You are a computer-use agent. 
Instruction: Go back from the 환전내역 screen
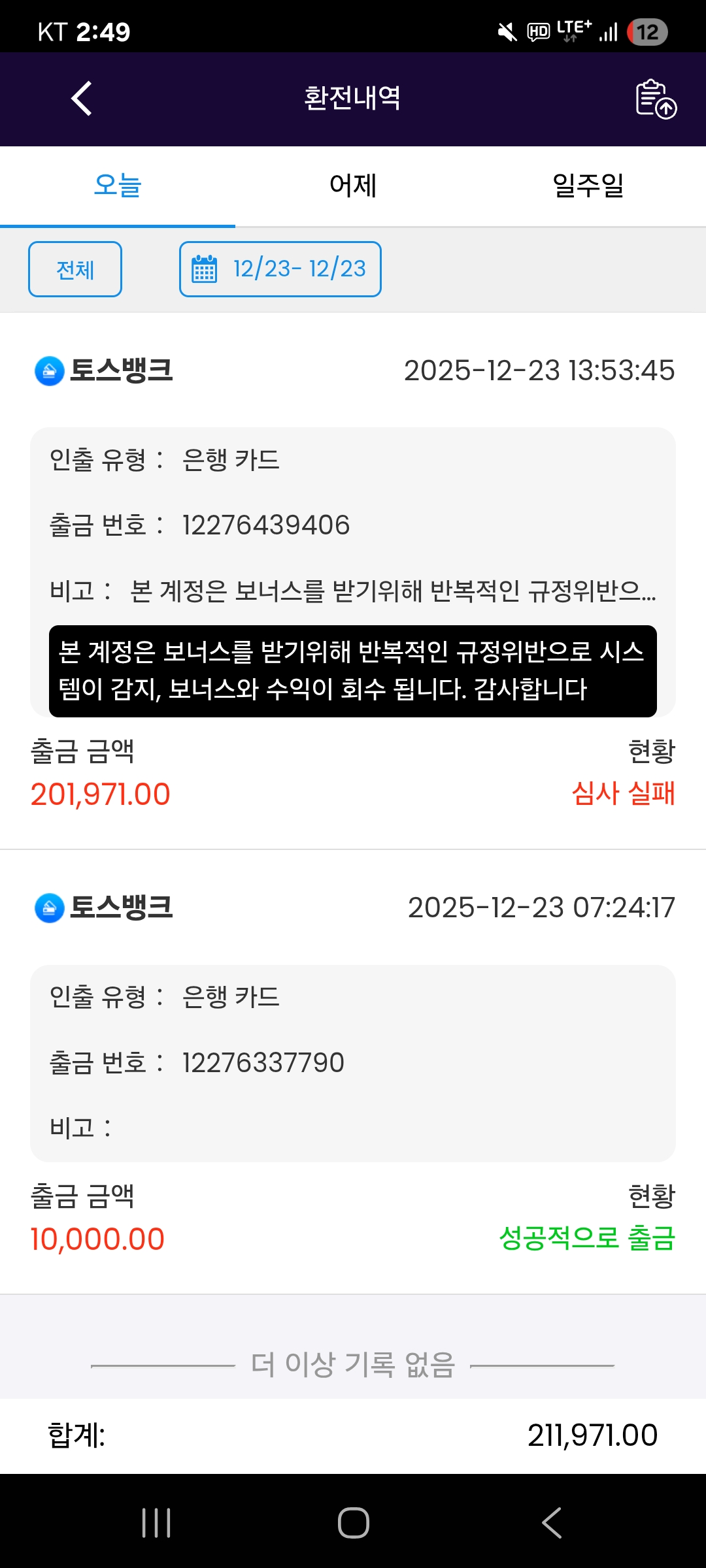(x=81, y=99)
